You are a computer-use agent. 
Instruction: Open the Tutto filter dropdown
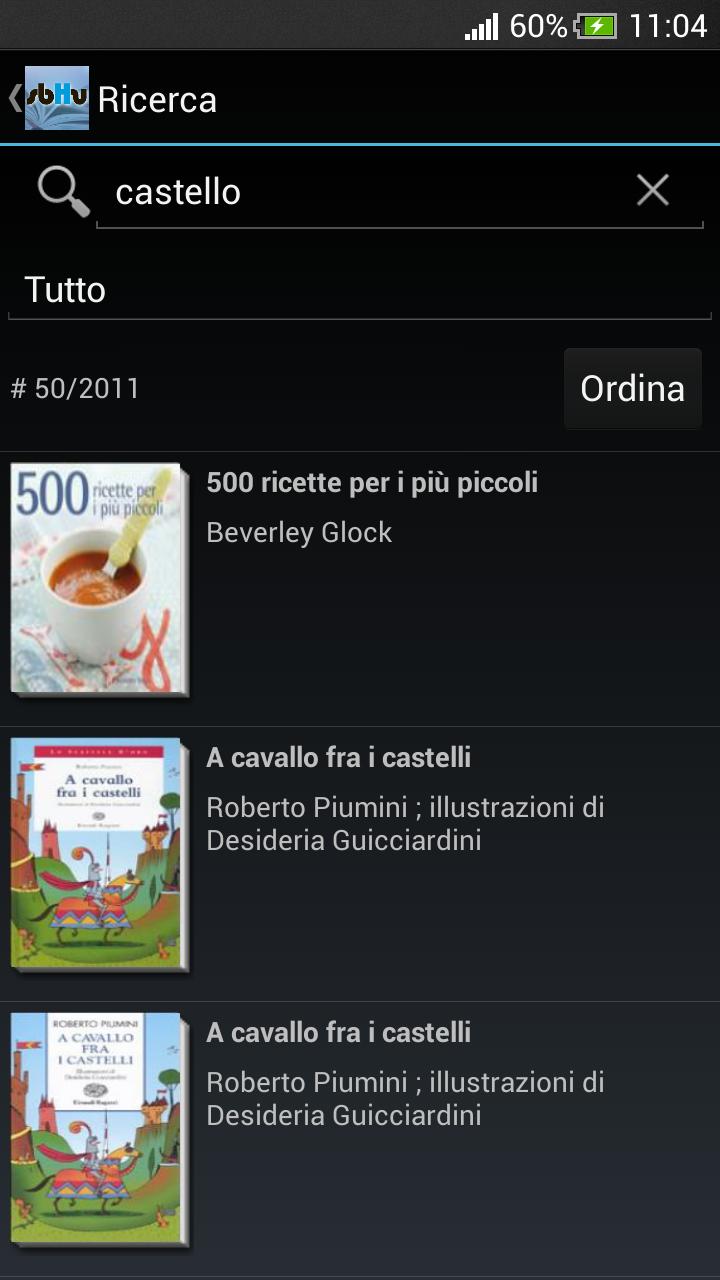coord(360,290)
